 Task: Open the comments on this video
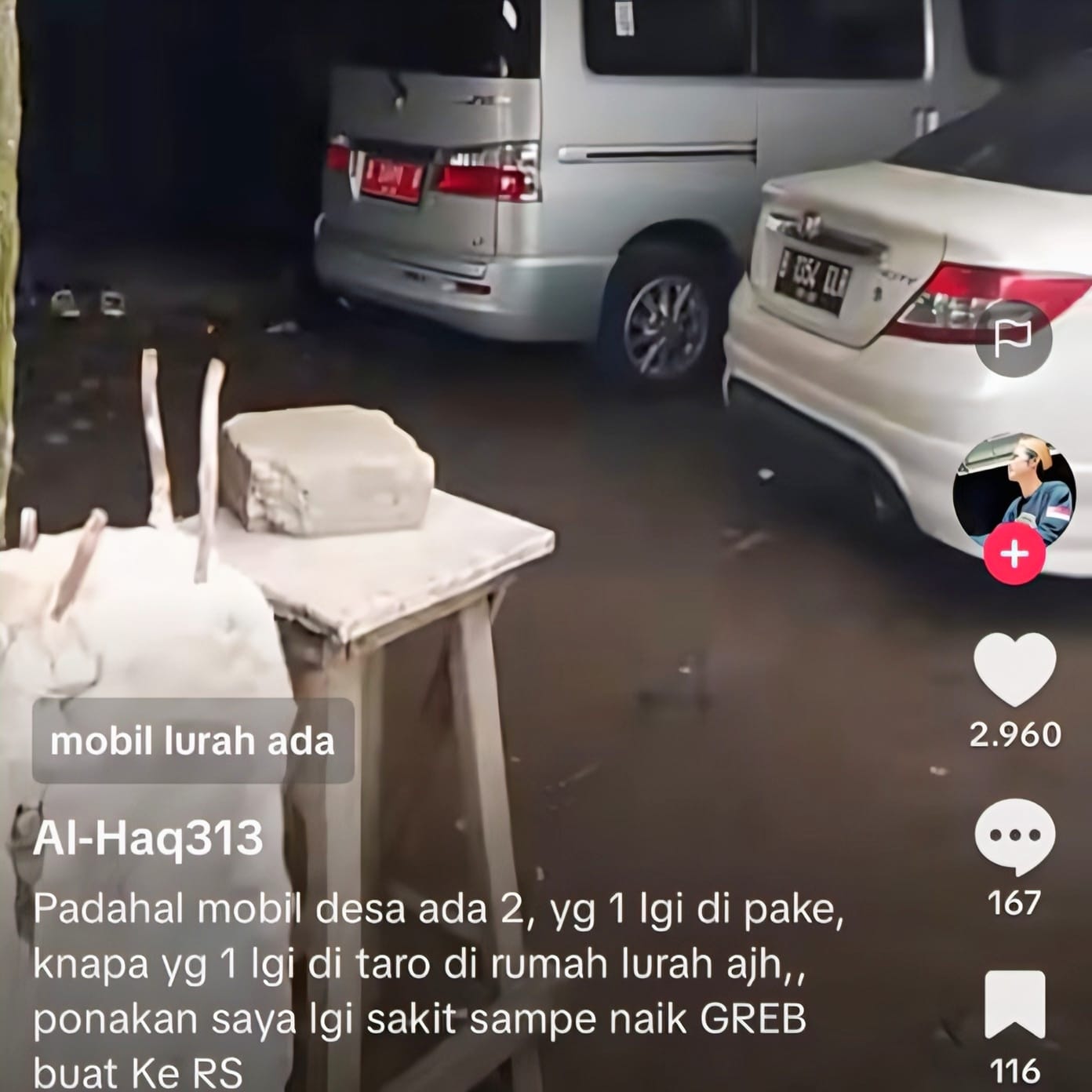coord(1014,836)
